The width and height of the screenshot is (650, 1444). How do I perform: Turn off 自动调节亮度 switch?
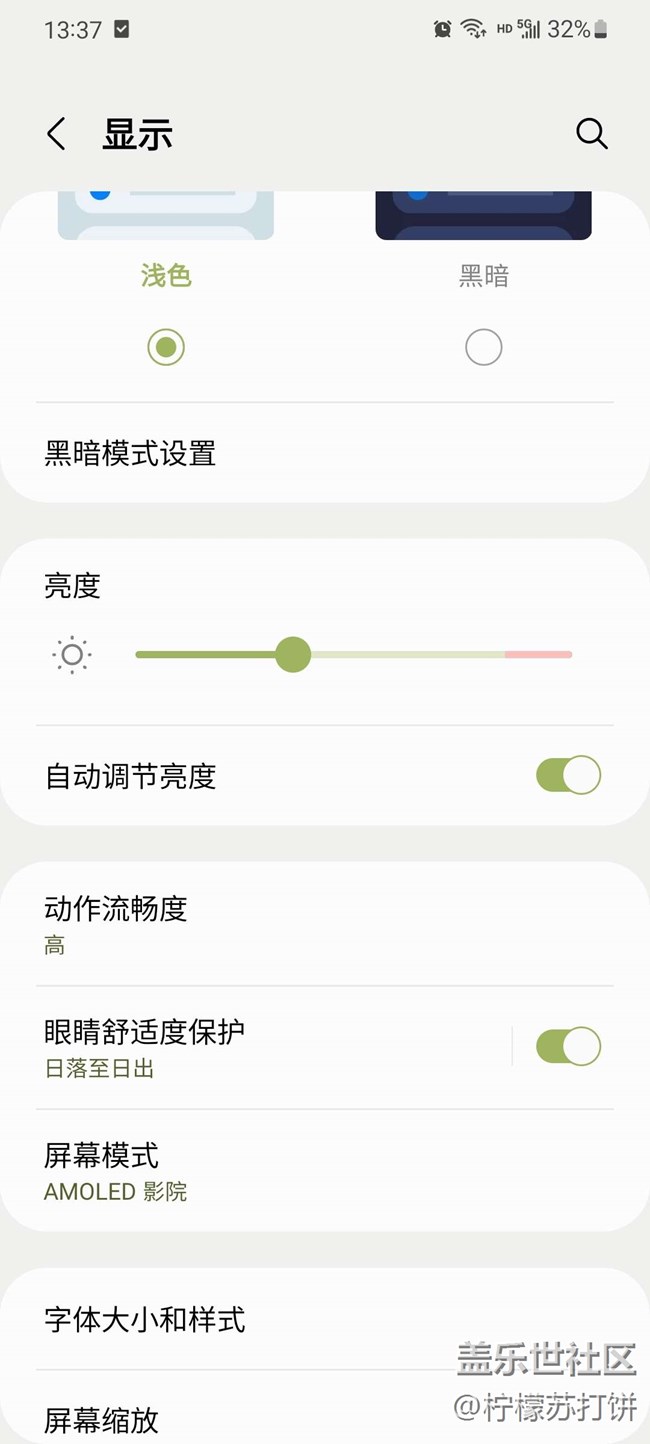click(568, 775)
